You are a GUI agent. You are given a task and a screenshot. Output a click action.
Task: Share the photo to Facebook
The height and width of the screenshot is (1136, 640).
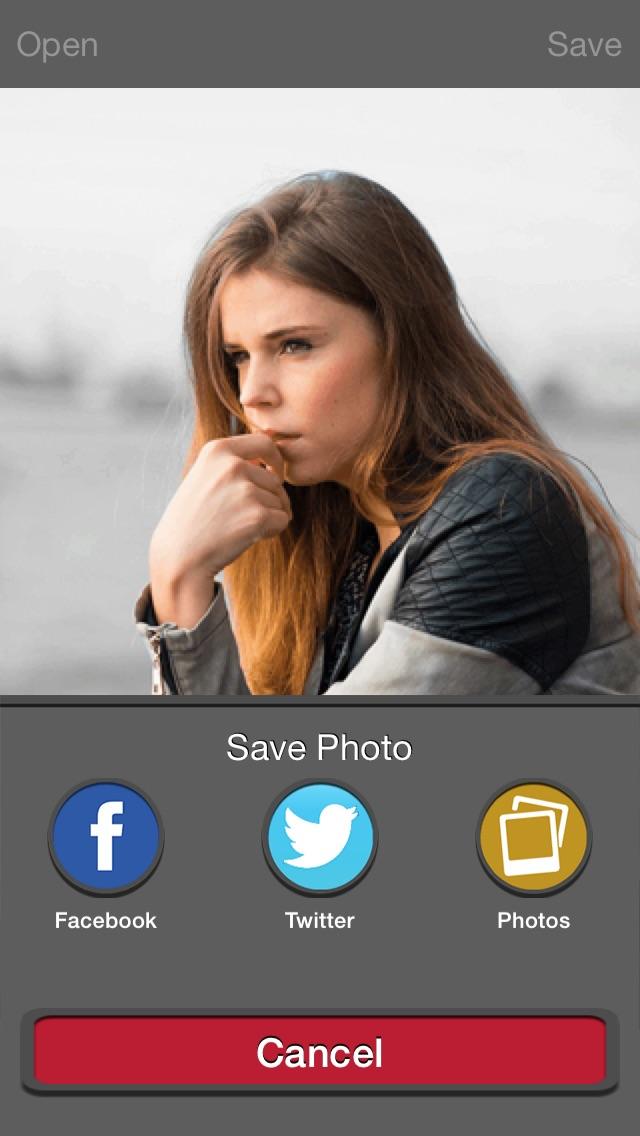tap(106, 838)
